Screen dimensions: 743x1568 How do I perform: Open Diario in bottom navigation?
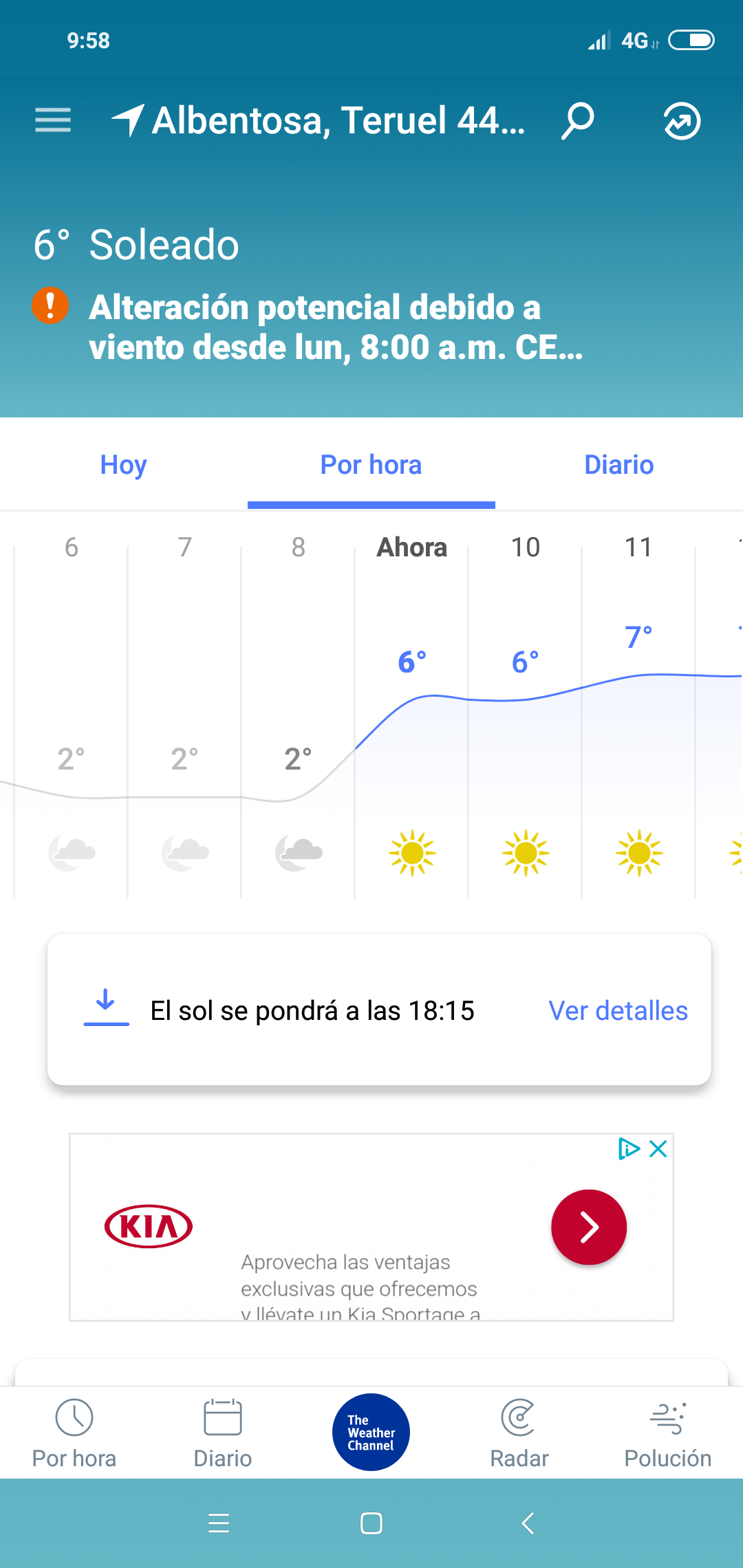(223, 1433)
